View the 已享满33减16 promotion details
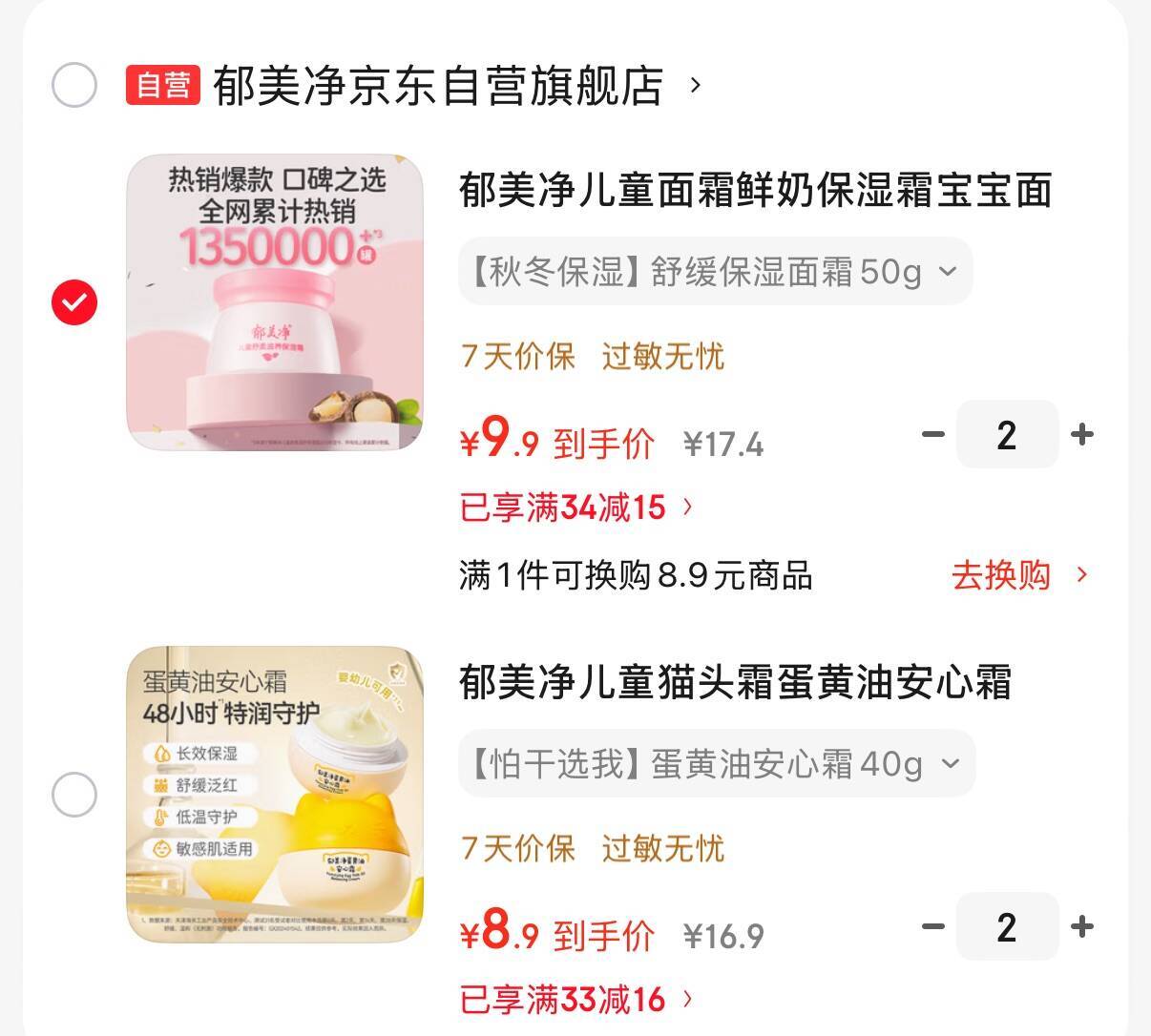1151x1036 pixels. (576, 999)
